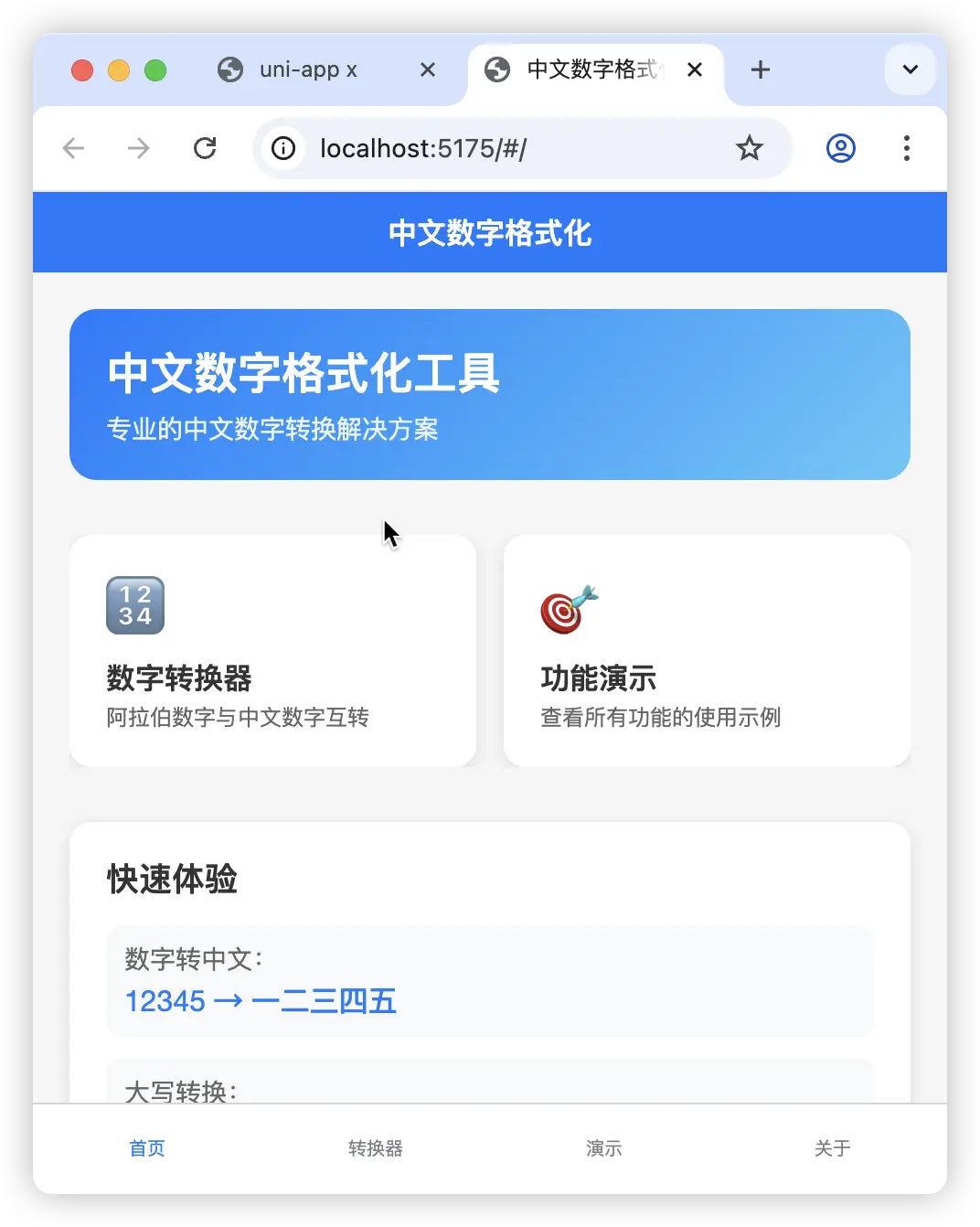Screen dimensions: 980x1227
Task: Switch to the 演示 tab
Action: [x=603, y=1148]
